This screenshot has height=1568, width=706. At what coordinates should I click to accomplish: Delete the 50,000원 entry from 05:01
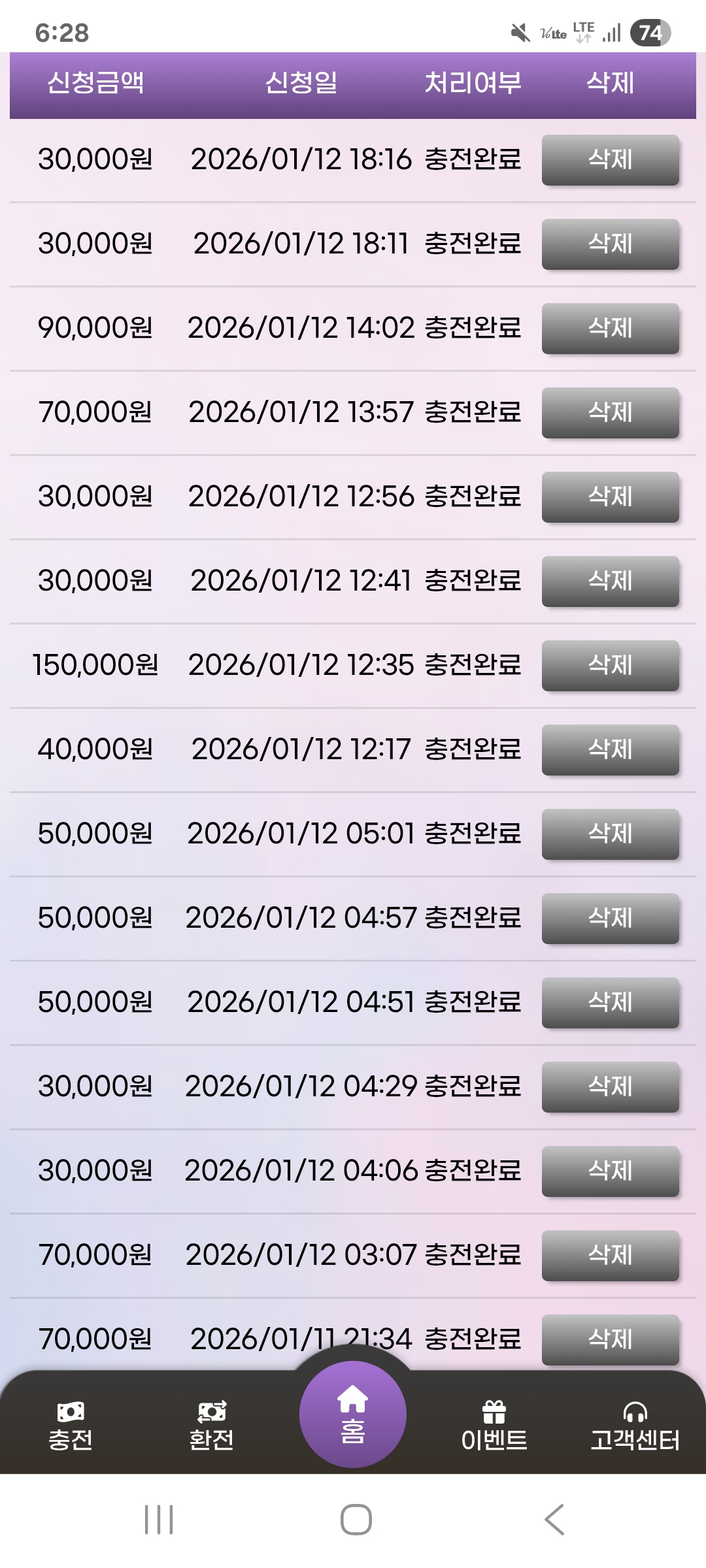(x=610, y=834)
